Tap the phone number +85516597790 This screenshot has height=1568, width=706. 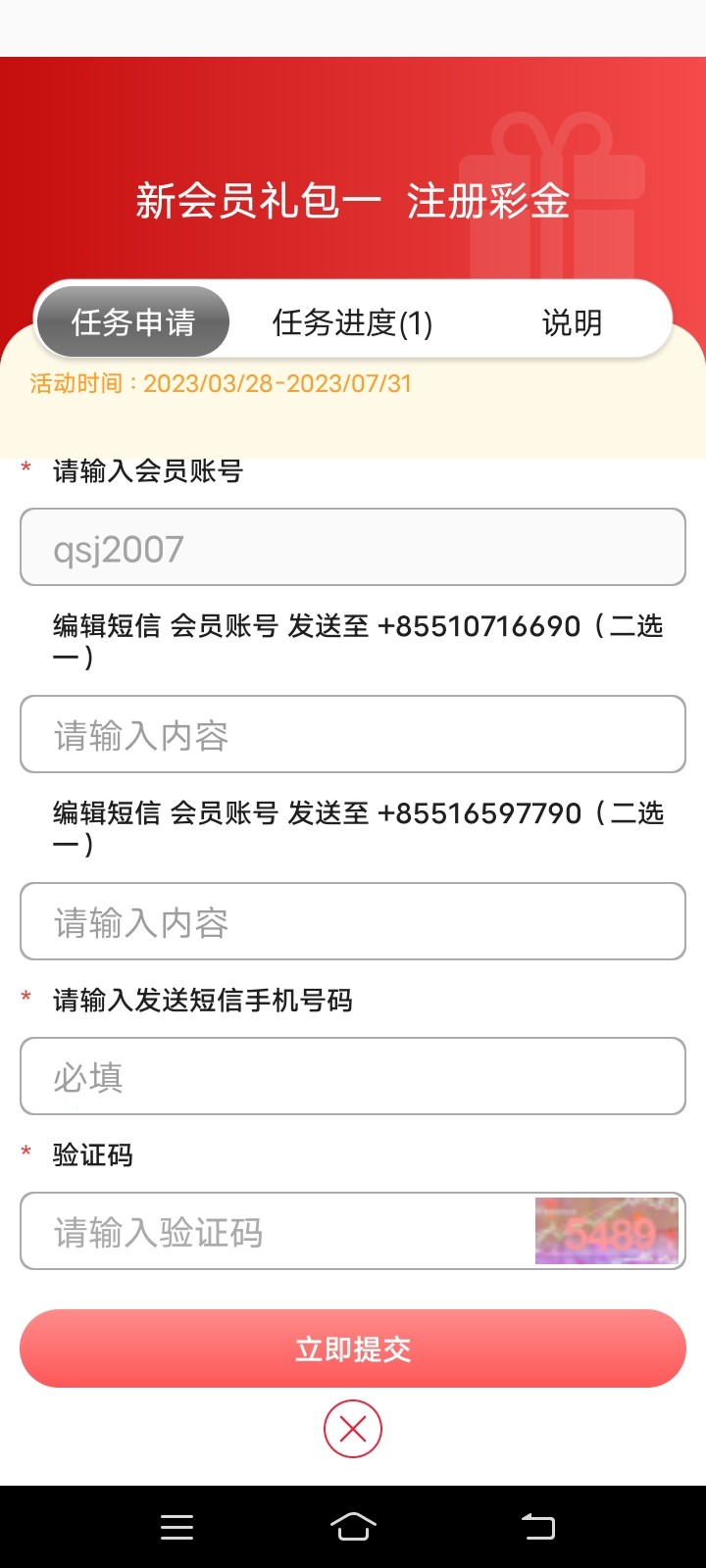pos(478,813)
